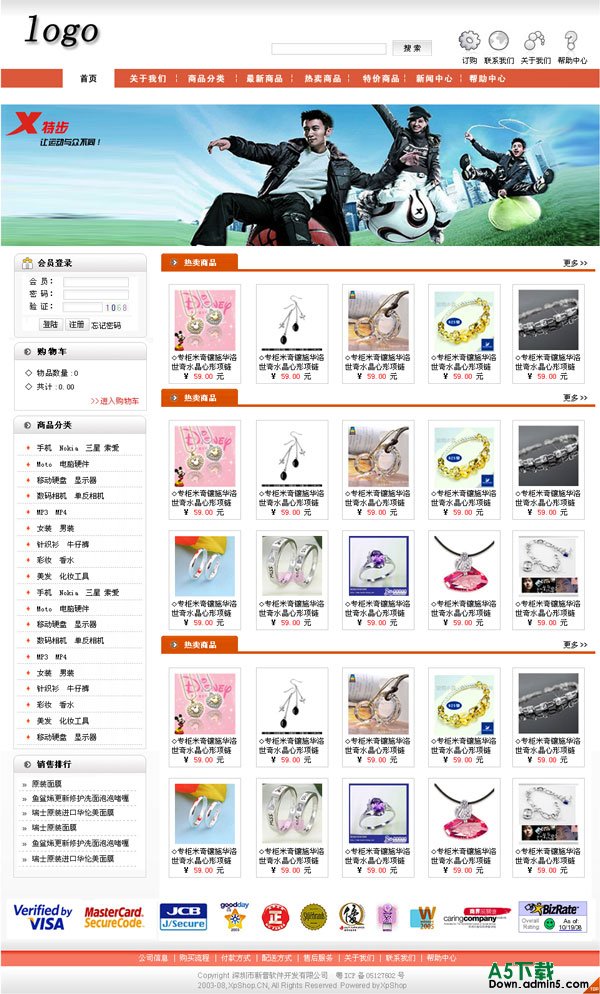Go to 关于我们 in navigation bar
Viewport: 600px width, 994px height.
pyautogui.click(x=148, y=78)
